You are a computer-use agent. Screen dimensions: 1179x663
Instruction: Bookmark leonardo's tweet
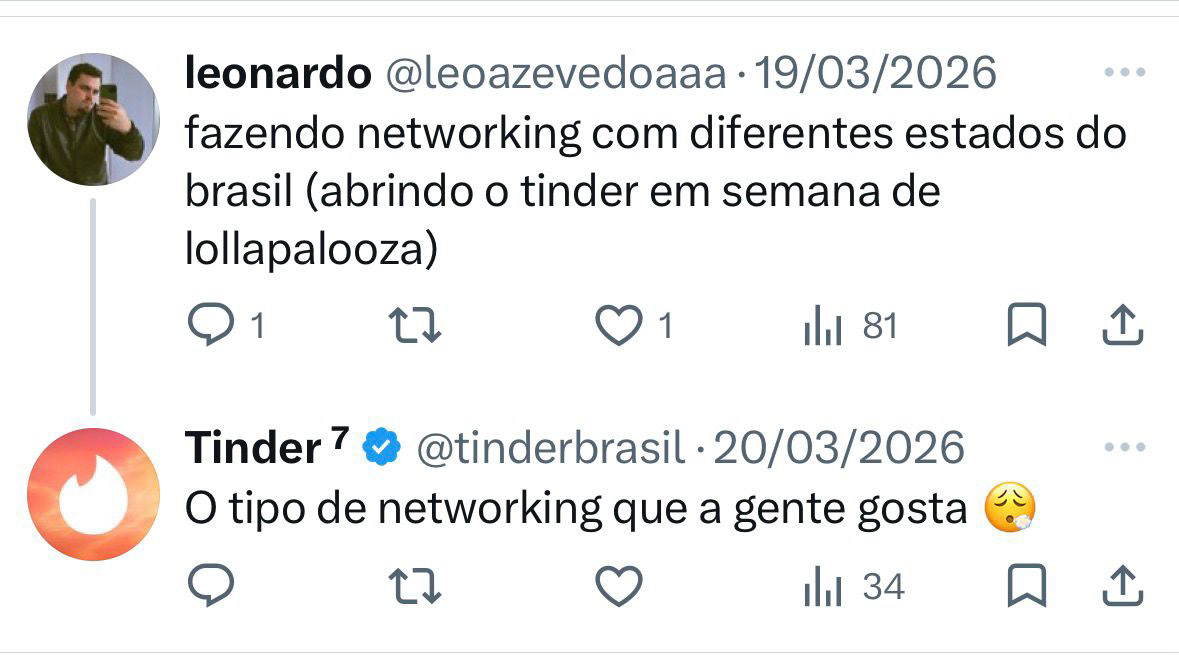click(1027, 325)
